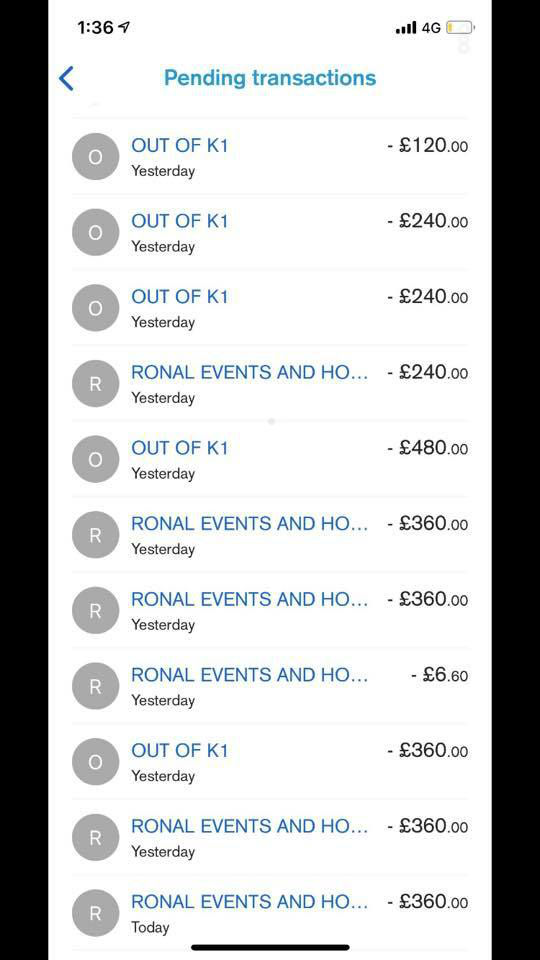View the RONAL EVENTS £240.00 transaction
This screenshot has width=540, height=960.
coord(270,383)
